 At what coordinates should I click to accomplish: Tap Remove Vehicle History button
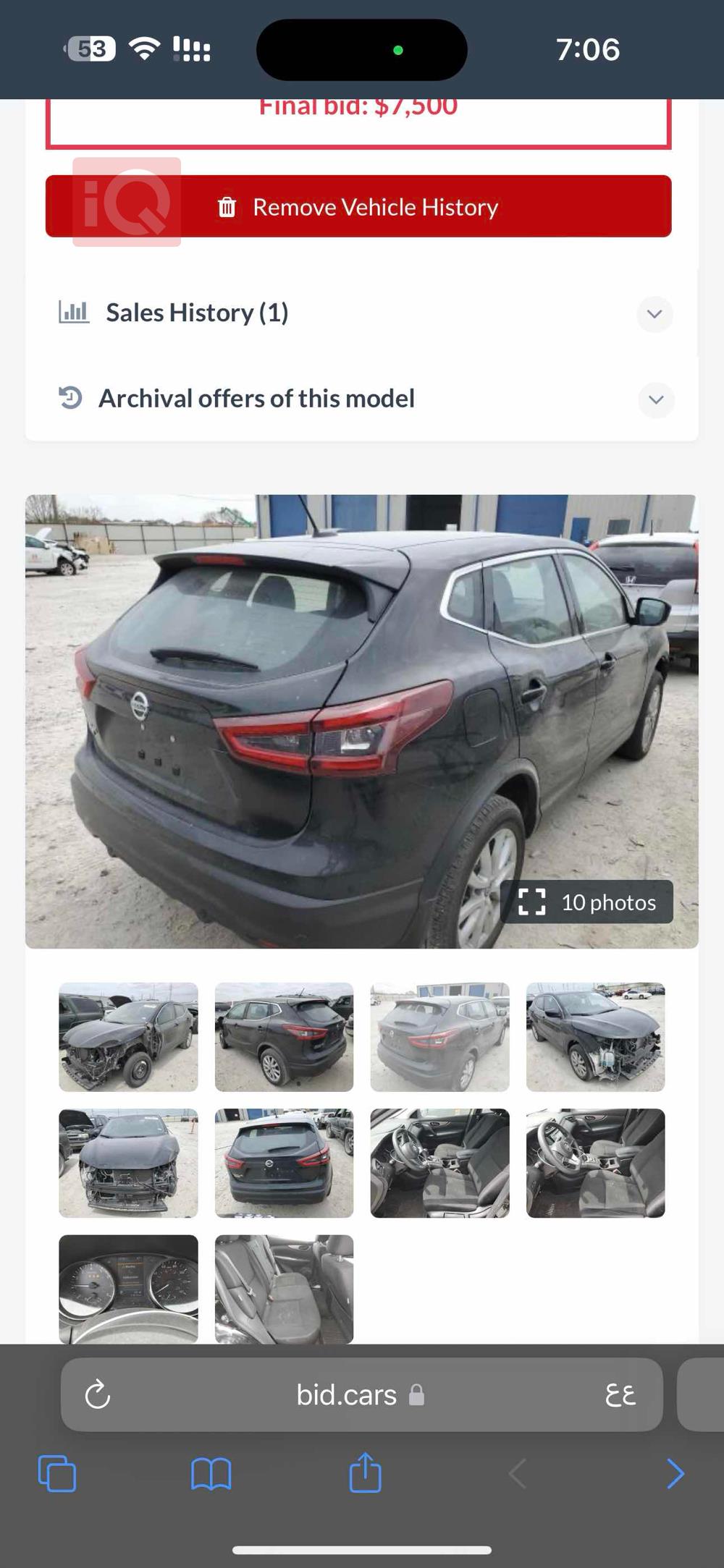click(x=358, y=207)
